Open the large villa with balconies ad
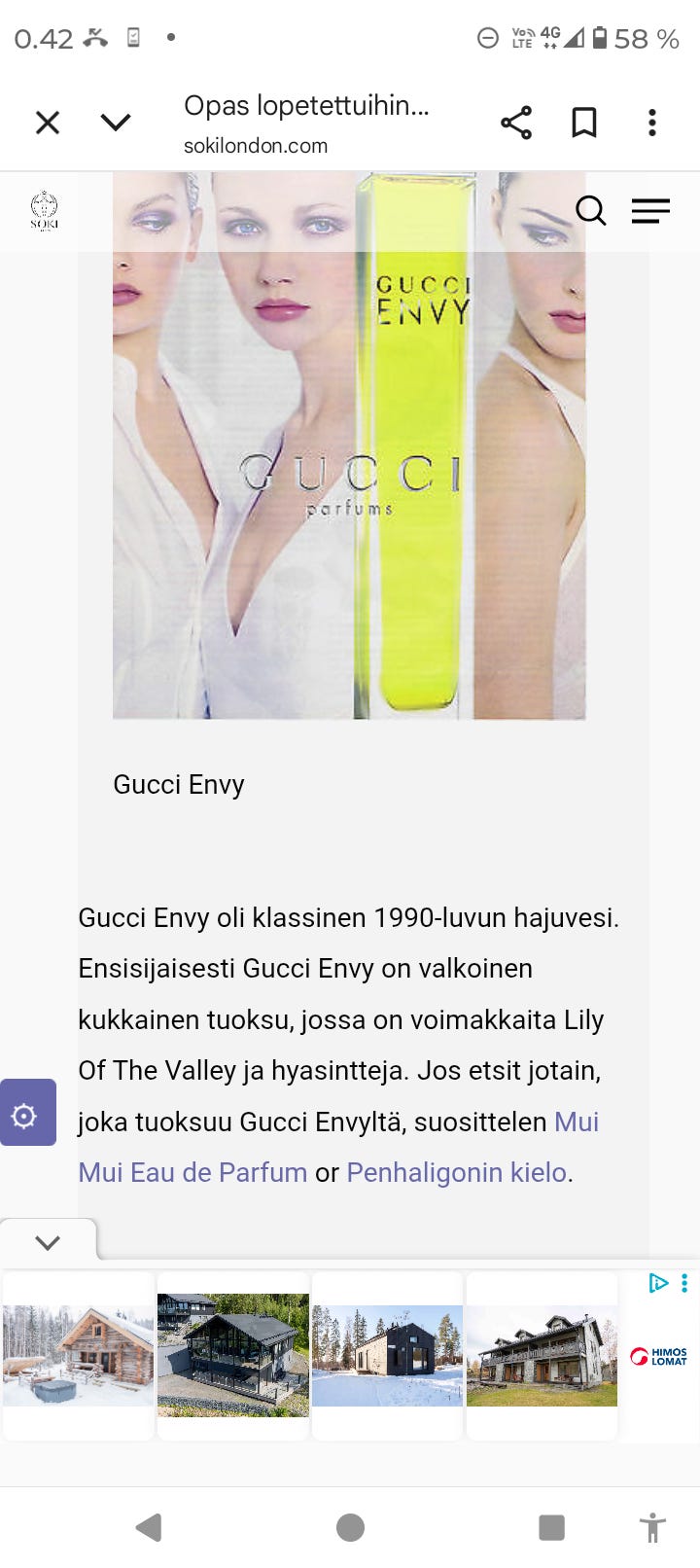 pyautogui.click(x=542, y=1355)
